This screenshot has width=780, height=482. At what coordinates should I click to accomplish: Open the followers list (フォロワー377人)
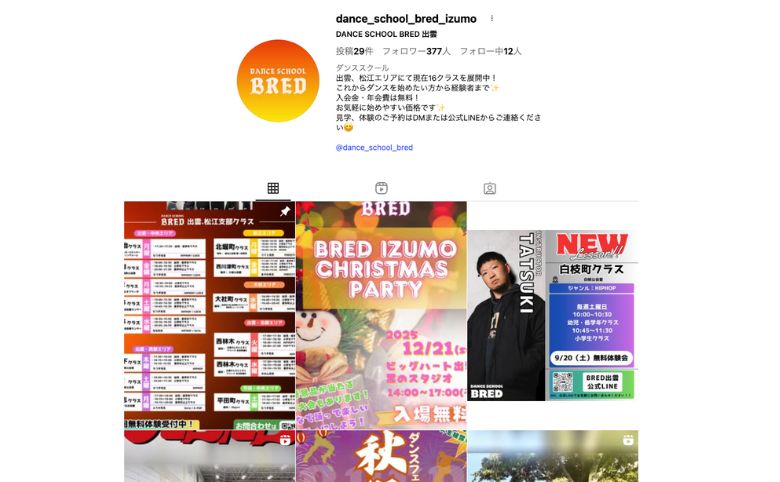click(416, 51)
